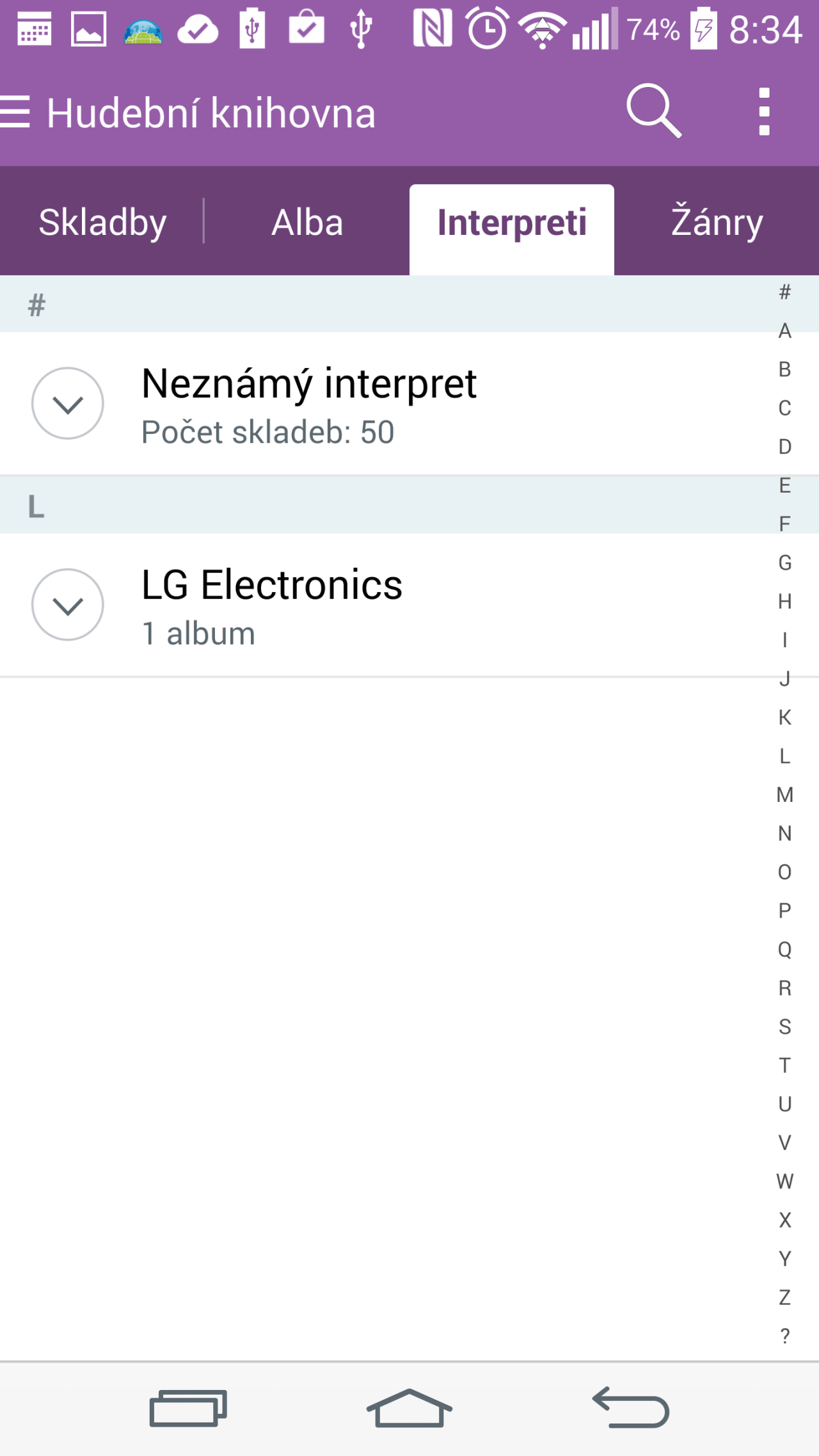Open the hamburger drawer menu
This screenshot has width=819, height=1456.
tap(15, 113)
